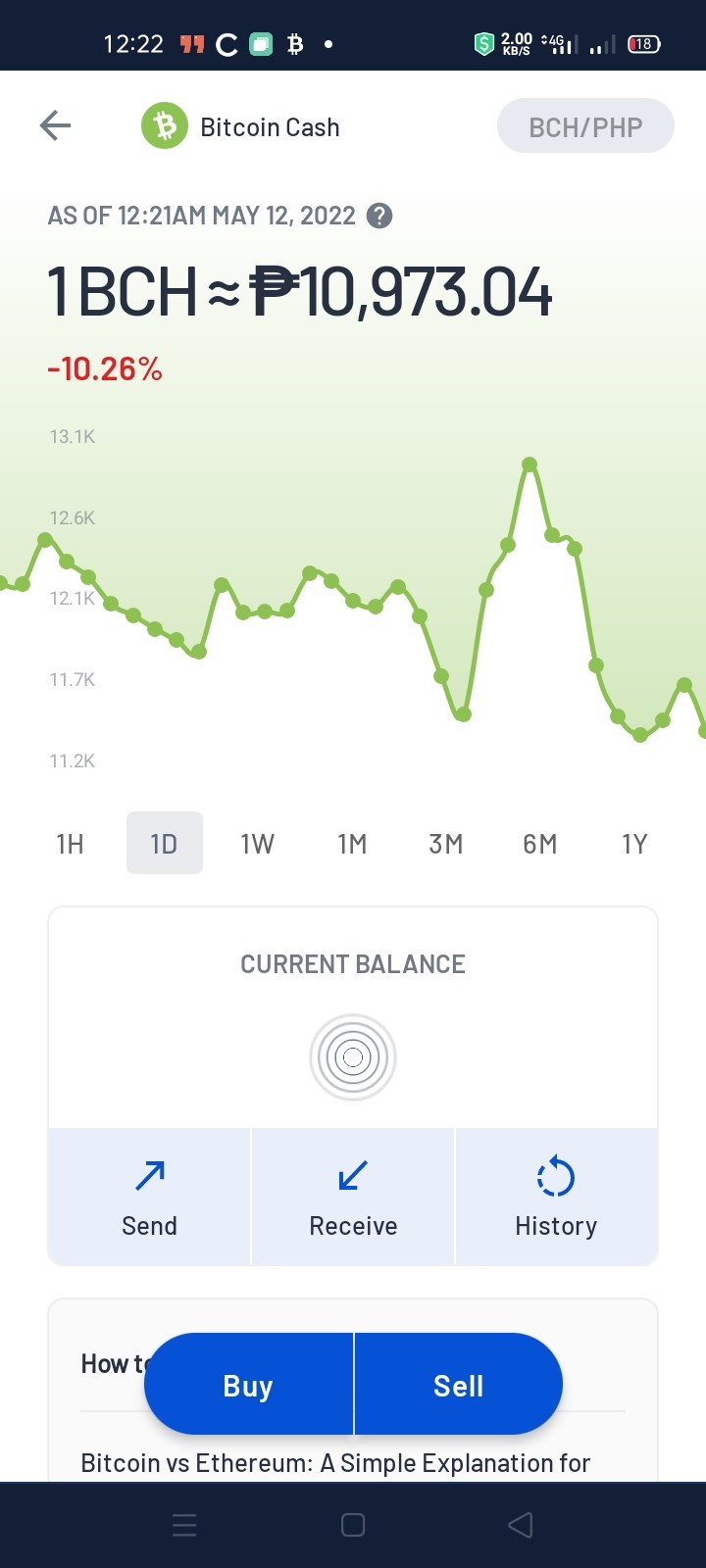This screenshot has height=1568, width=706.
Task: Tap the Sell button
Action: 458,1385
